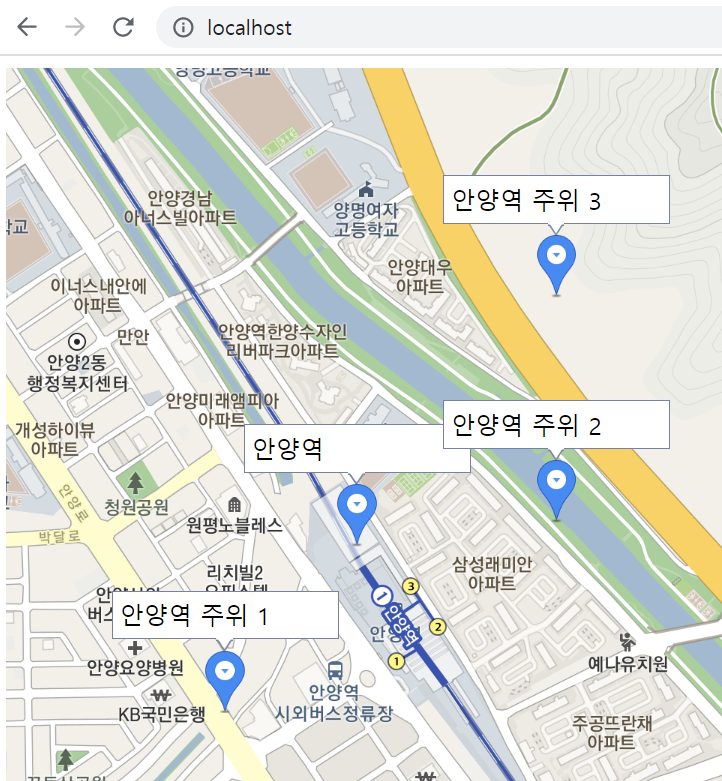This screenshot has height=781, width=722.
Task: Click subway exit number 1 marker
Action: coord(397,661)
